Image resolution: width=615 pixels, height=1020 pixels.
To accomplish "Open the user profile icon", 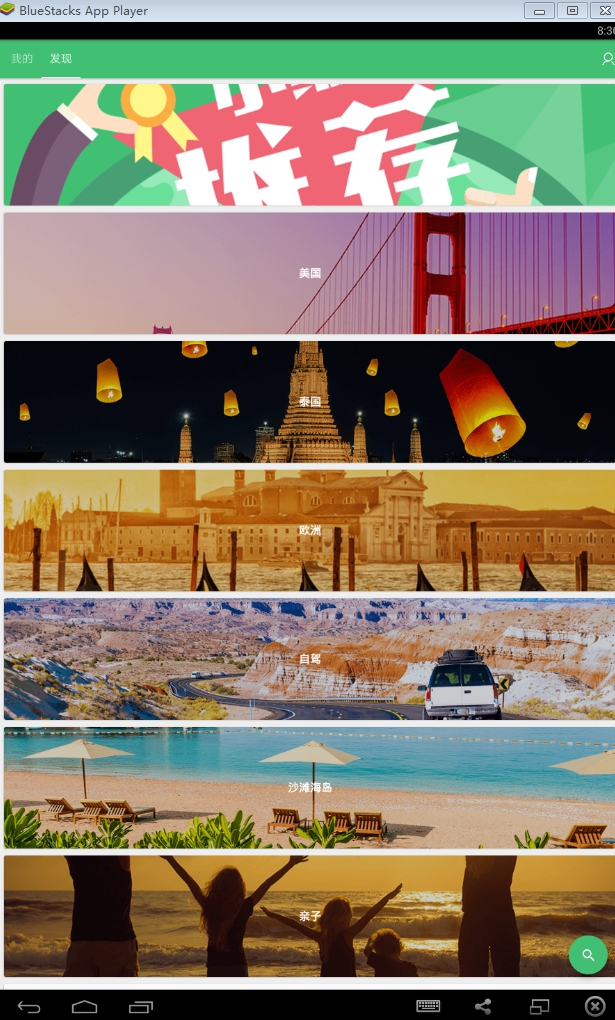I will point(607,60).
